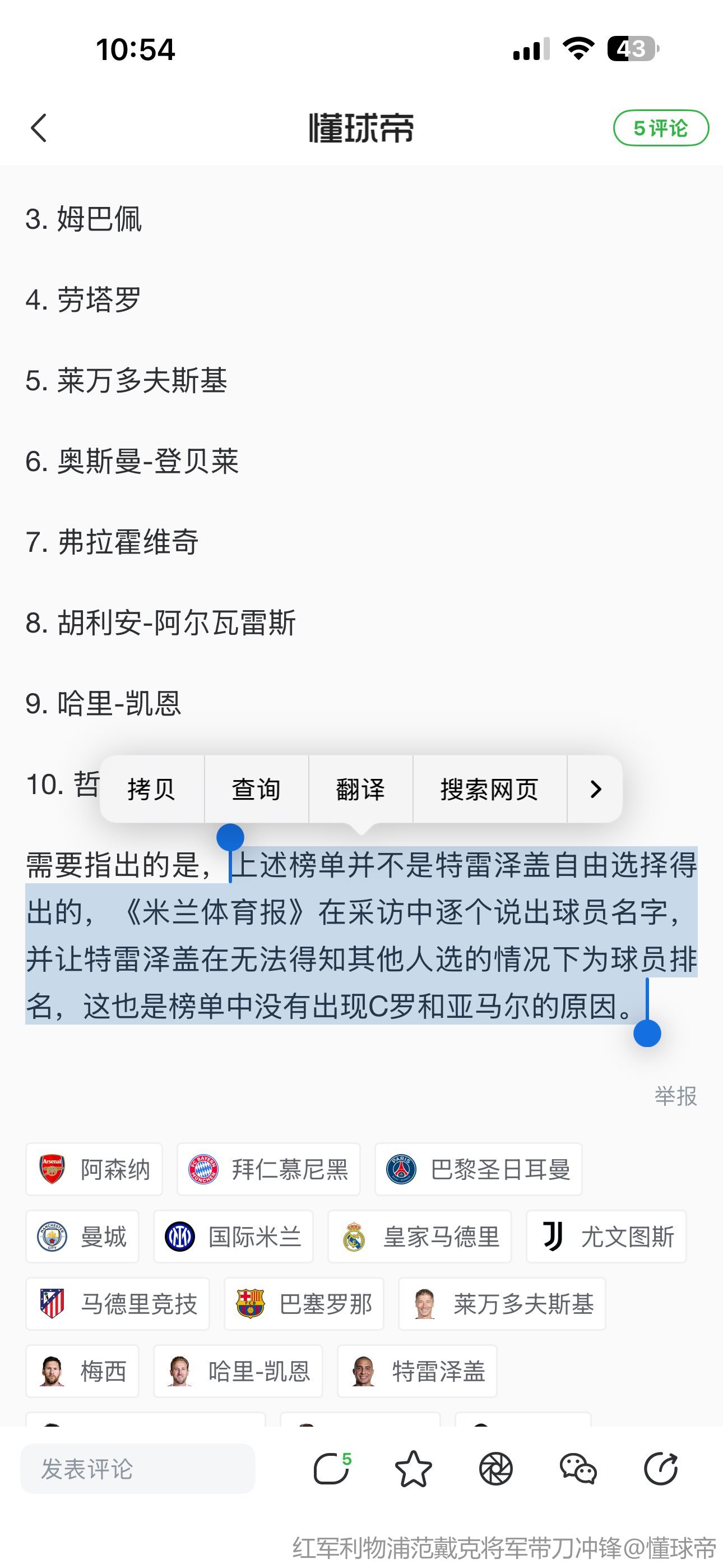Open the 皇家马德里 team tag
Screen dimensions: 723x1568
coord(419,1237)
